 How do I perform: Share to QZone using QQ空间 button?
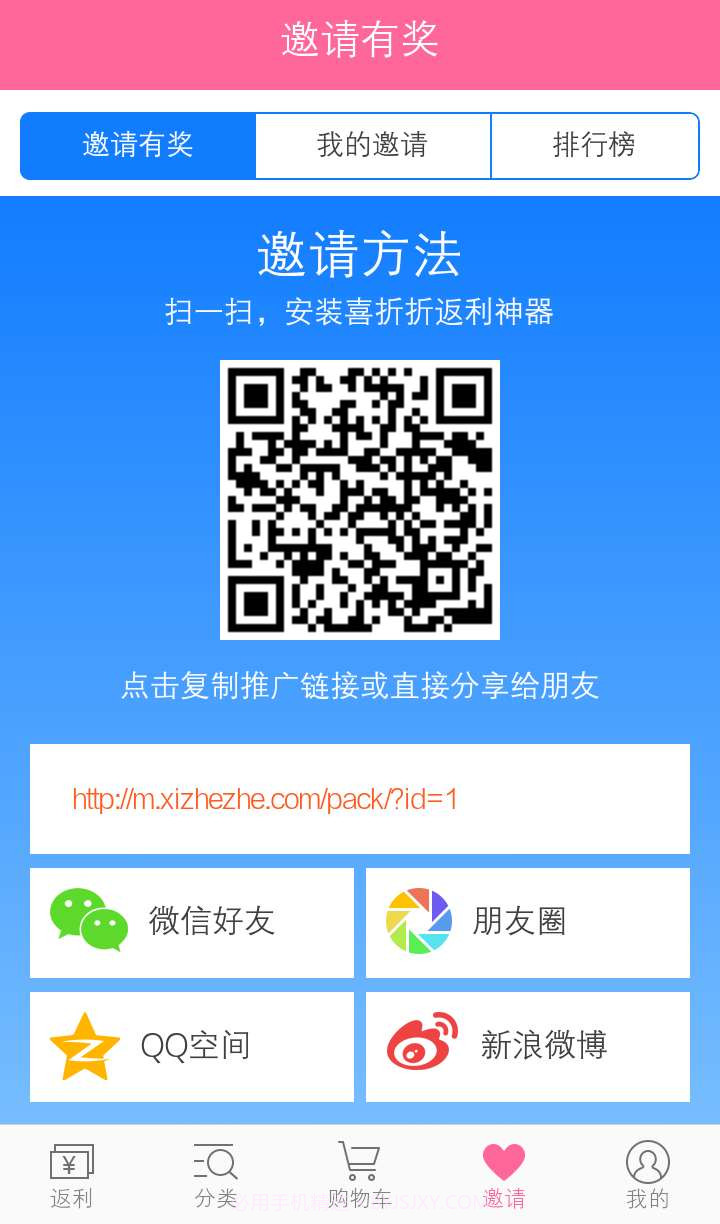[191, 1046]
